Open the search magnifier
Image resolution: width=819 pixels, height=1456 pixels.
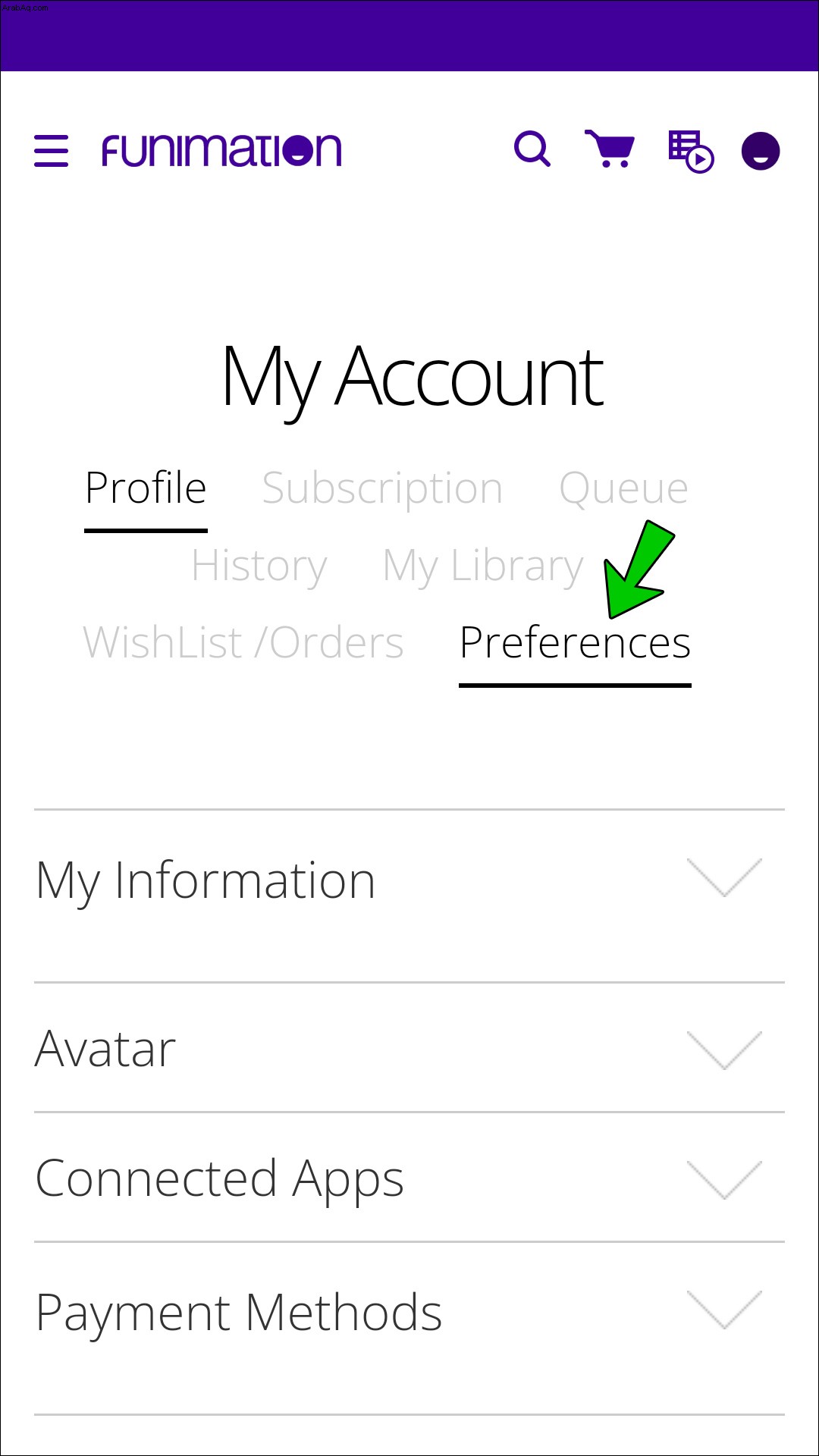coord(532,149)
